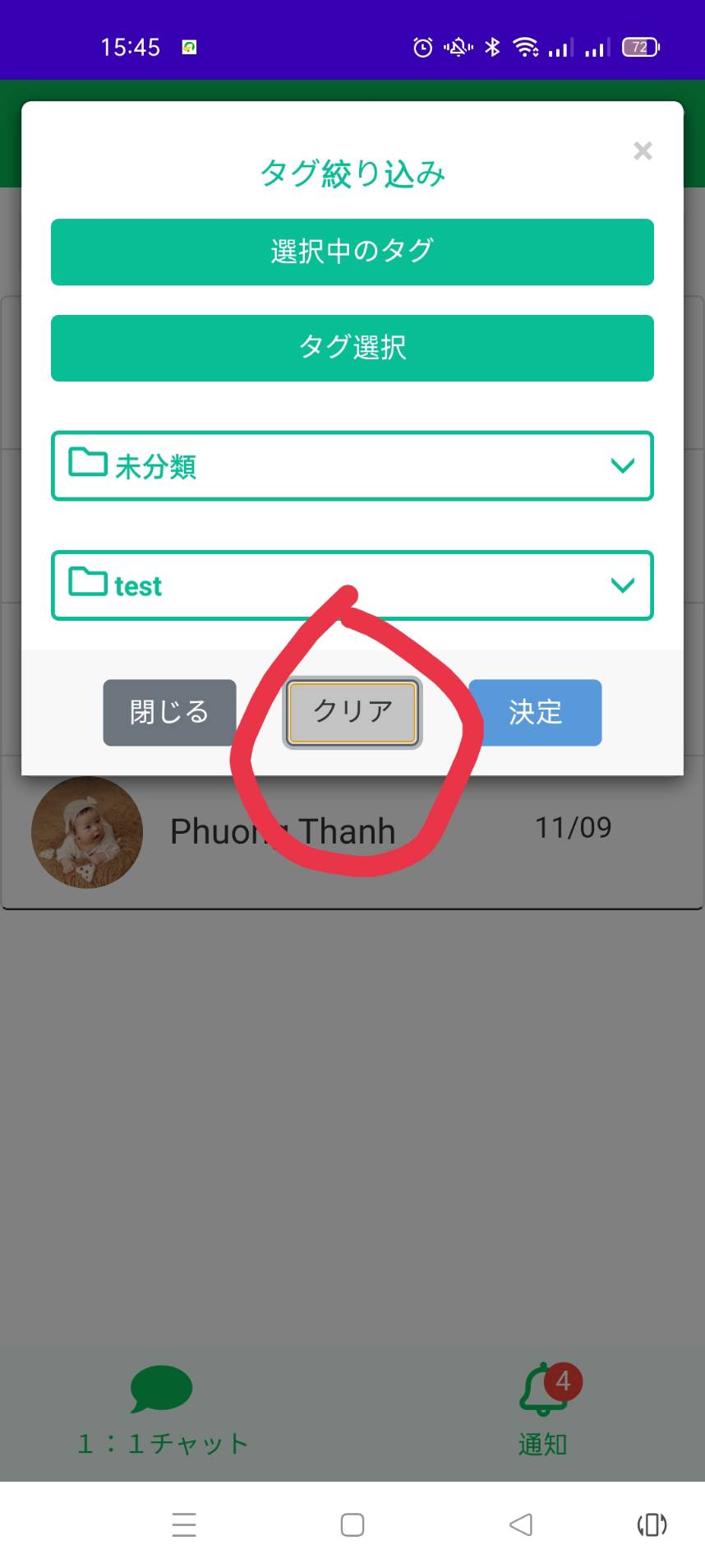The image size is (705, 1568).
Task: Go back with the system back button
Action: pos(521,1524)
